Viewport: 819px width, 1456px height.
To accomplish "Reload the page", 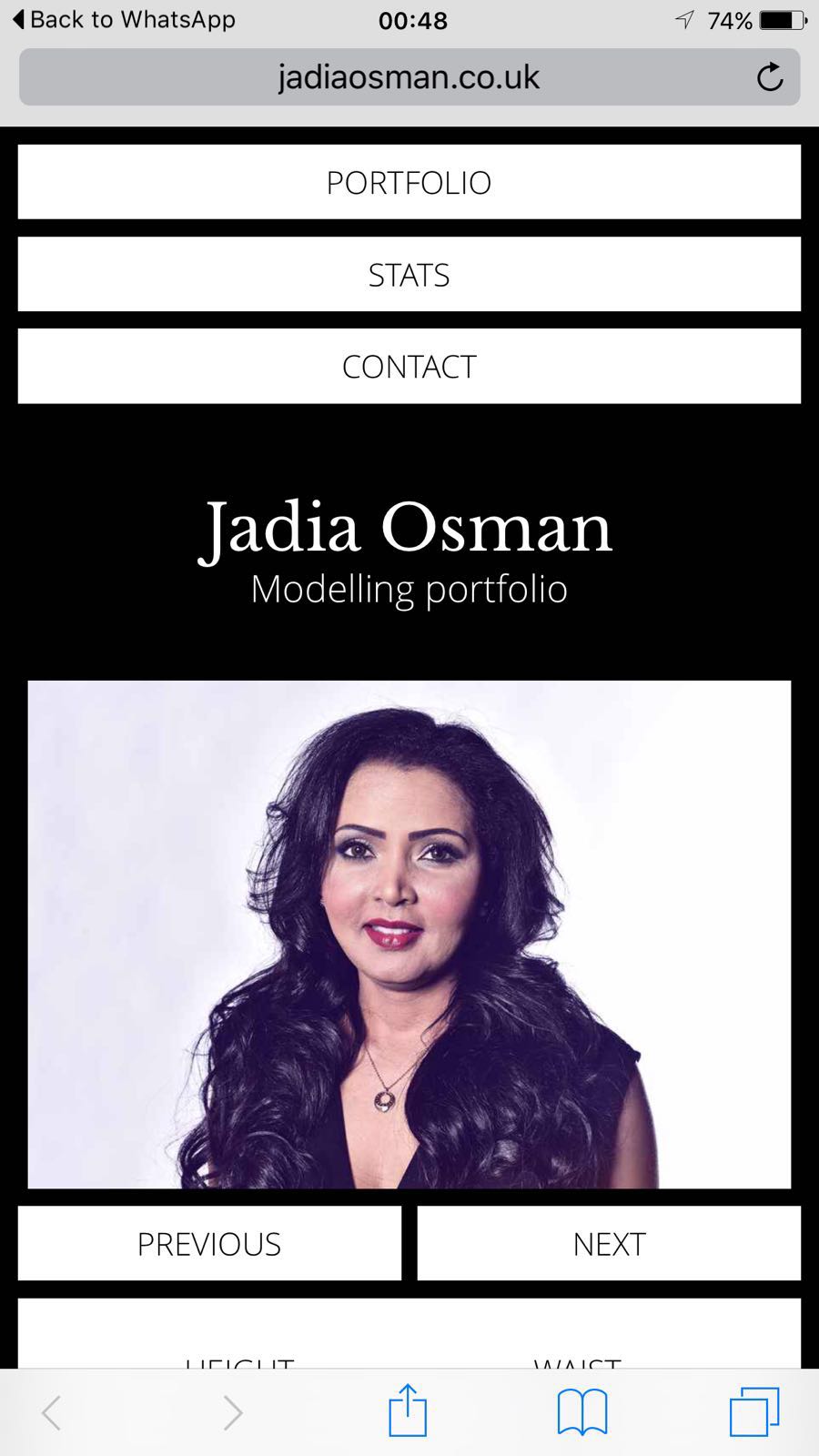I will 770,77.
